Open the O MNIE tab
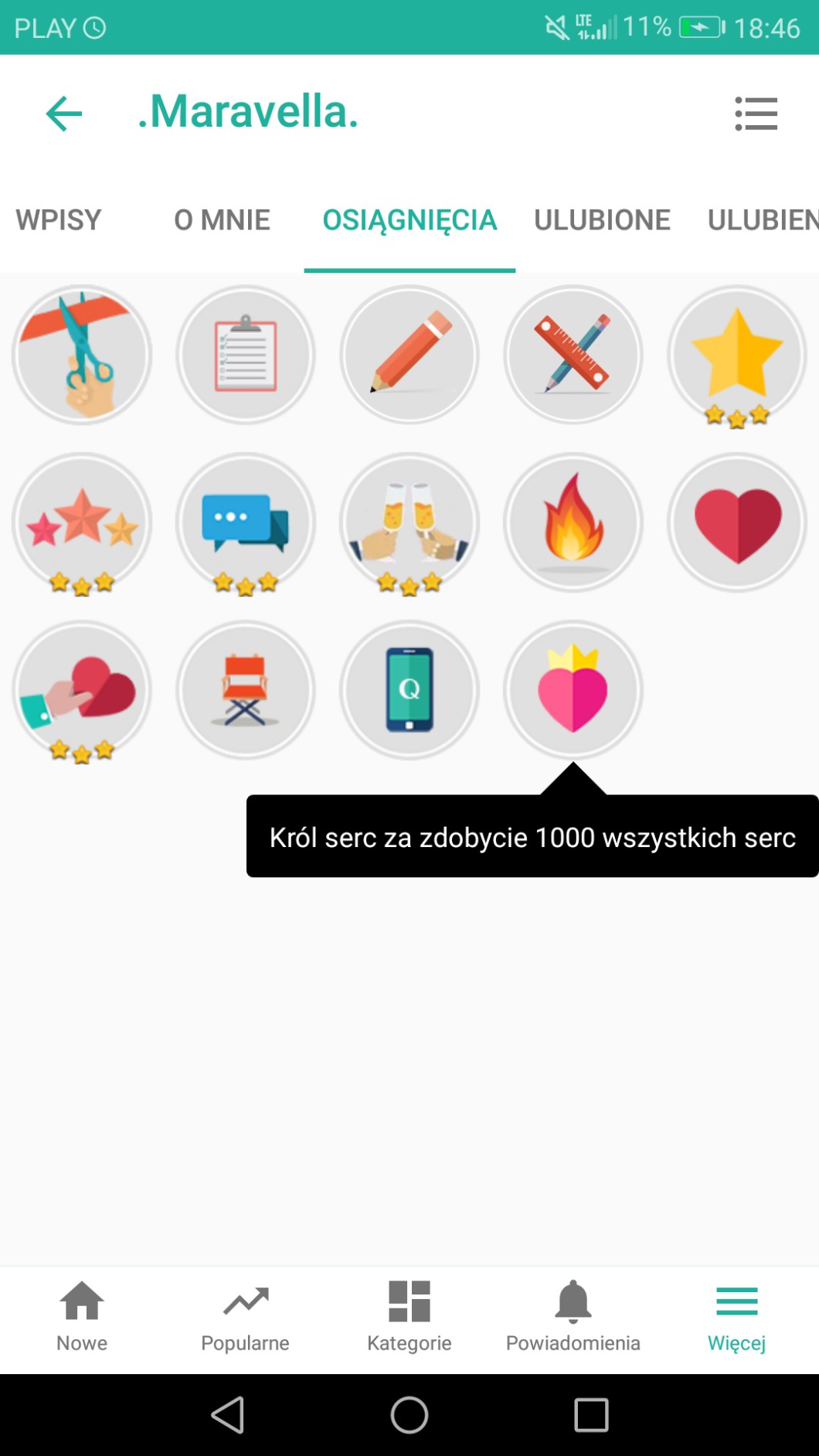Screen dimensions: 819x1456 point(222,220)
